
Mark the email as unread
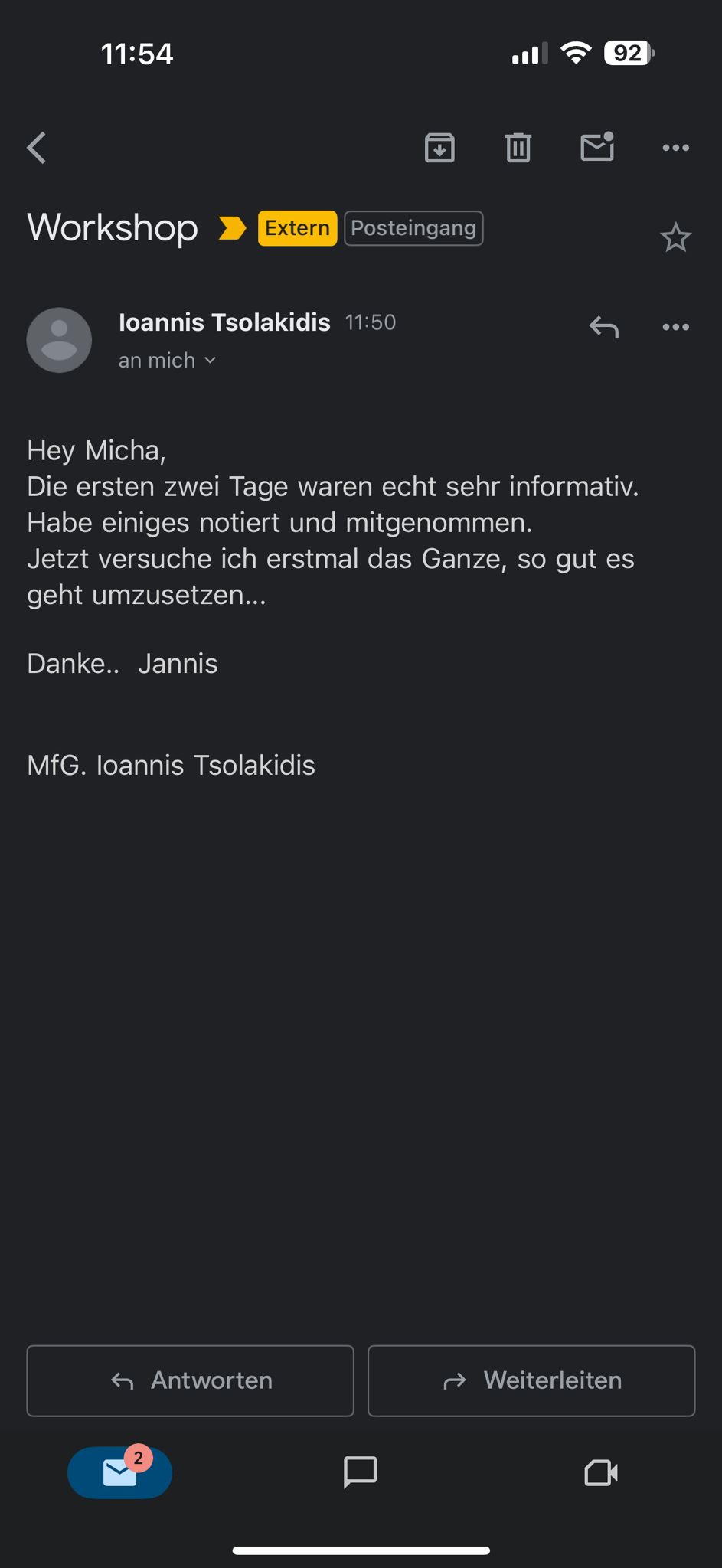(597, 147)
